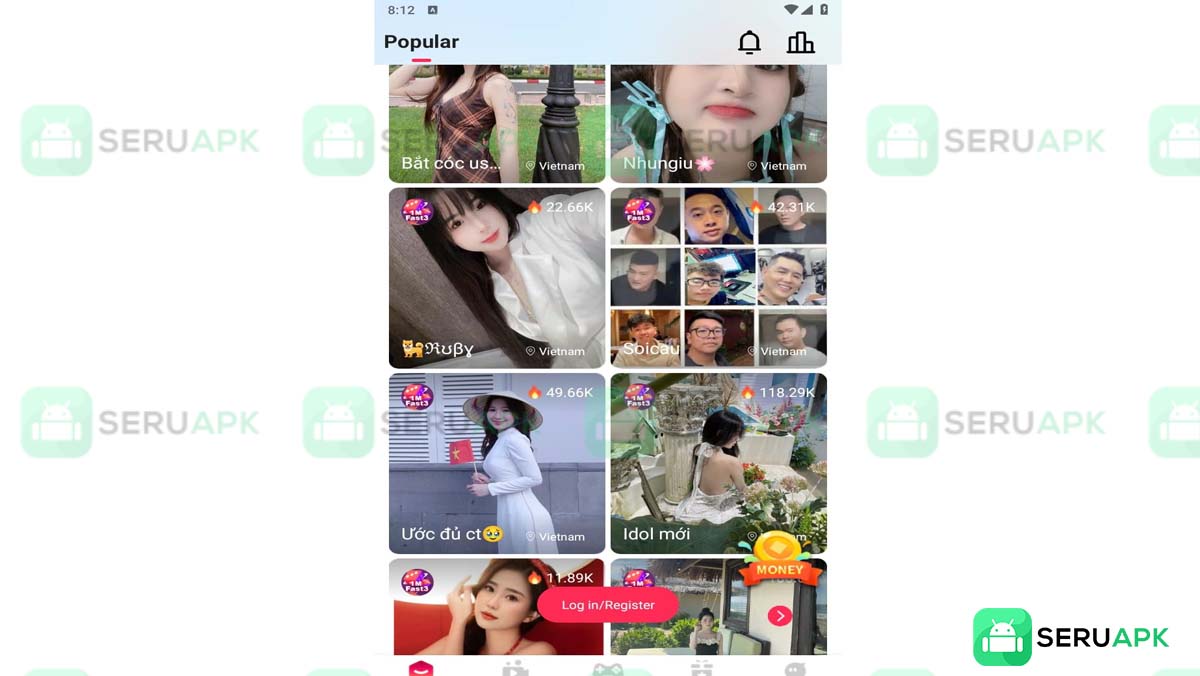
Task: Open the leaderboard ranking icon
Action: click(801, 42)
